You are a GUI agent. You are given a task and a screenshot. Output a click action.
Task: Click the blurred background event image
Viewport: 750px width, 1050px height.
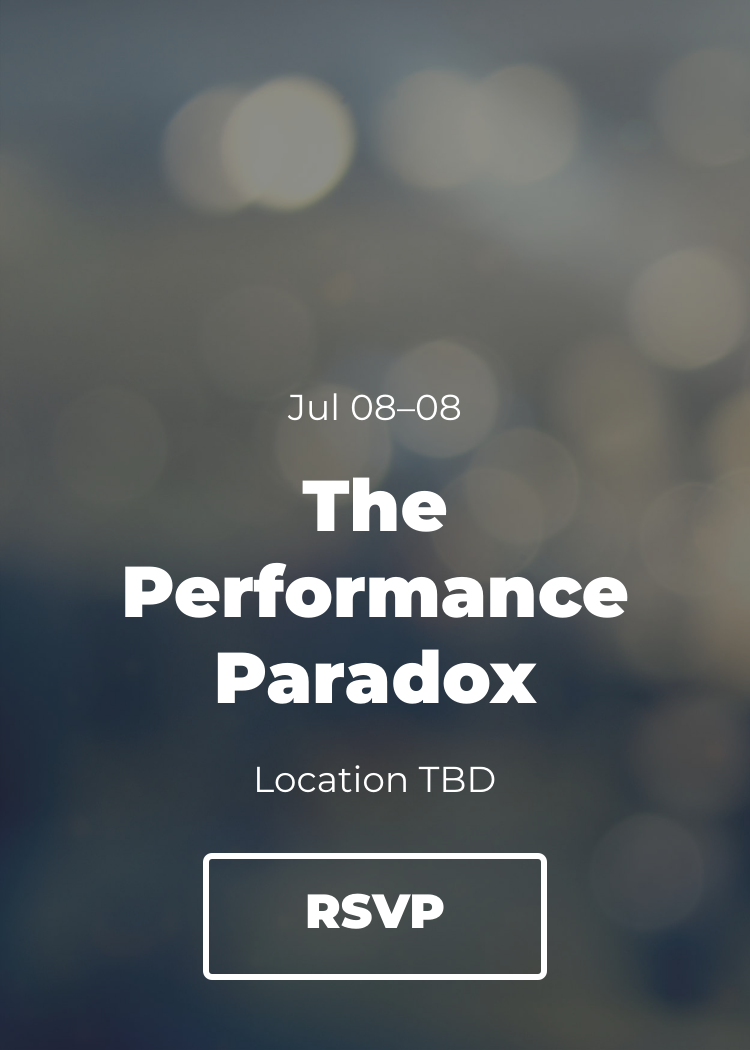tap(375, 200)
